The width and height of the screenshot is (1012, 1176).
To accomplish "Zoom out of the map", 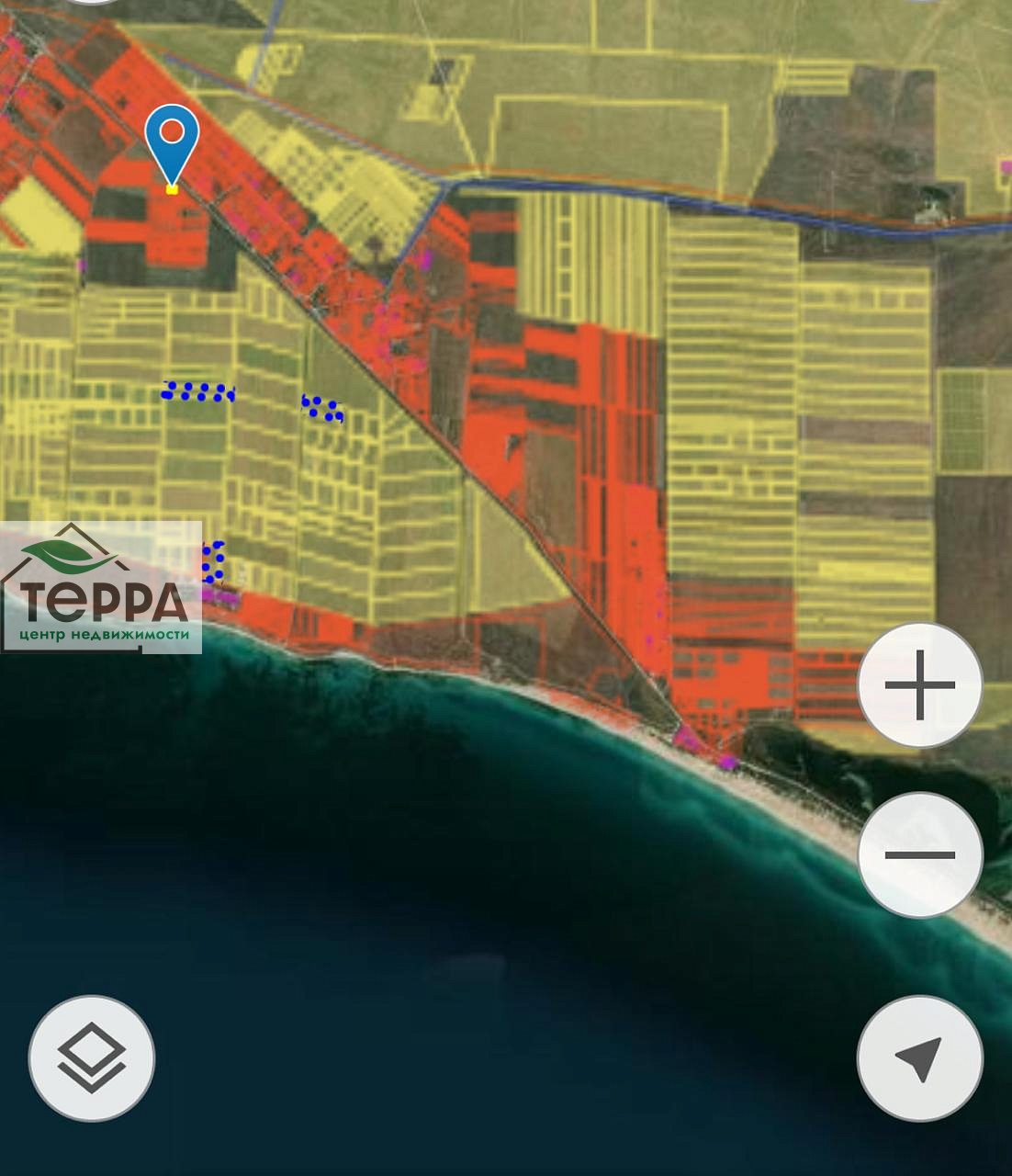I will pyautogui.click(x=920, y=854).
